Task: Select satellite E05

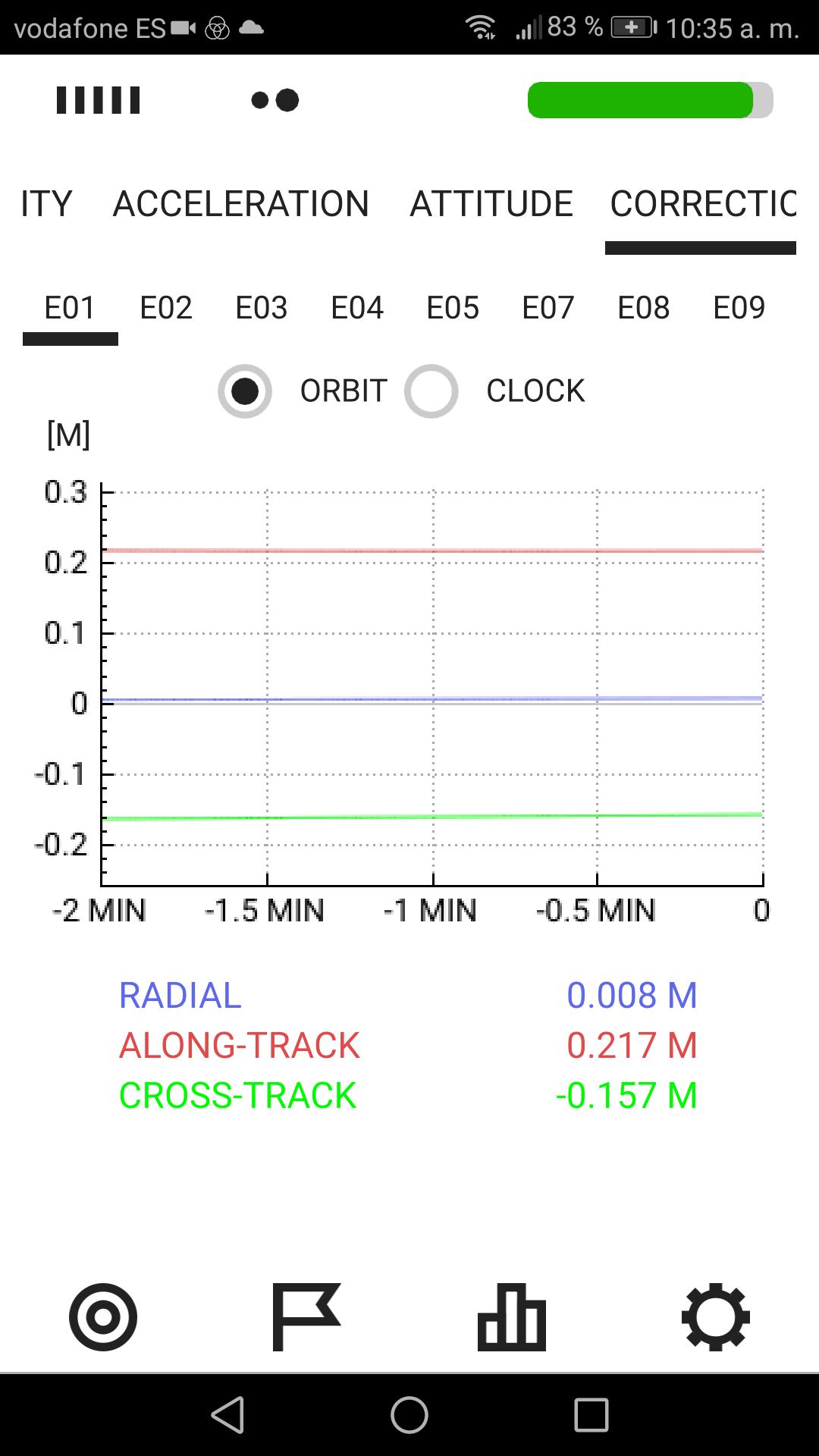Action: point(453,308)
